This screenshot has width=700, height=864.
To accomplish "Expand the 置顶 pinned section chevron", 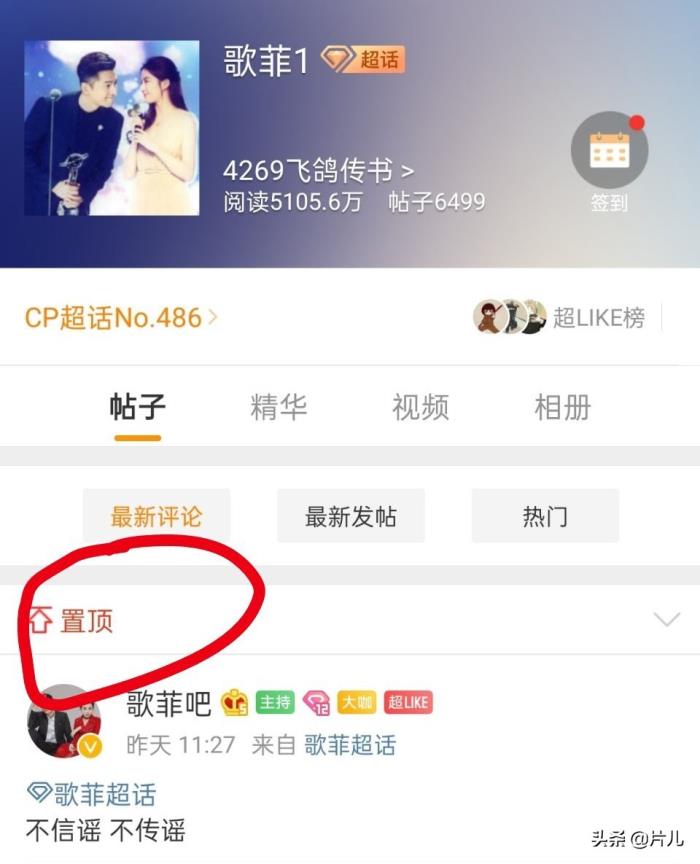I will [666, 620].
